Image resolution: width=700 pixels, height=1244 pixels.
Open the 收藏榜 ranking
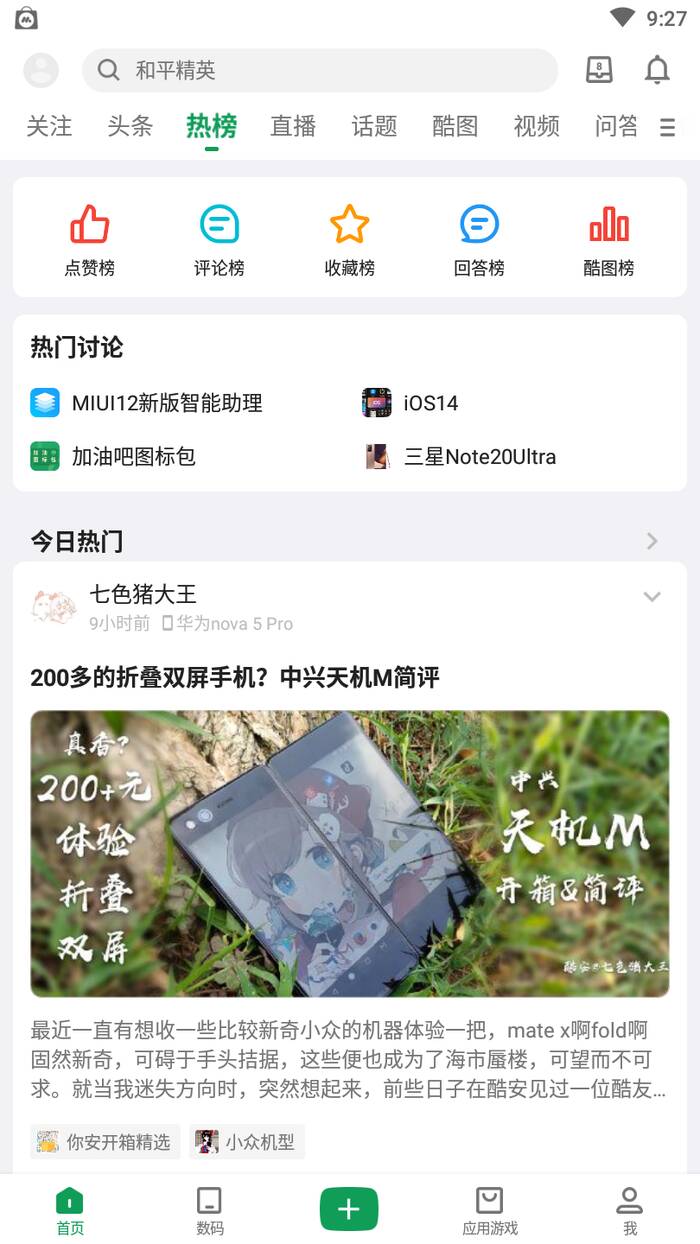(350, 240)
